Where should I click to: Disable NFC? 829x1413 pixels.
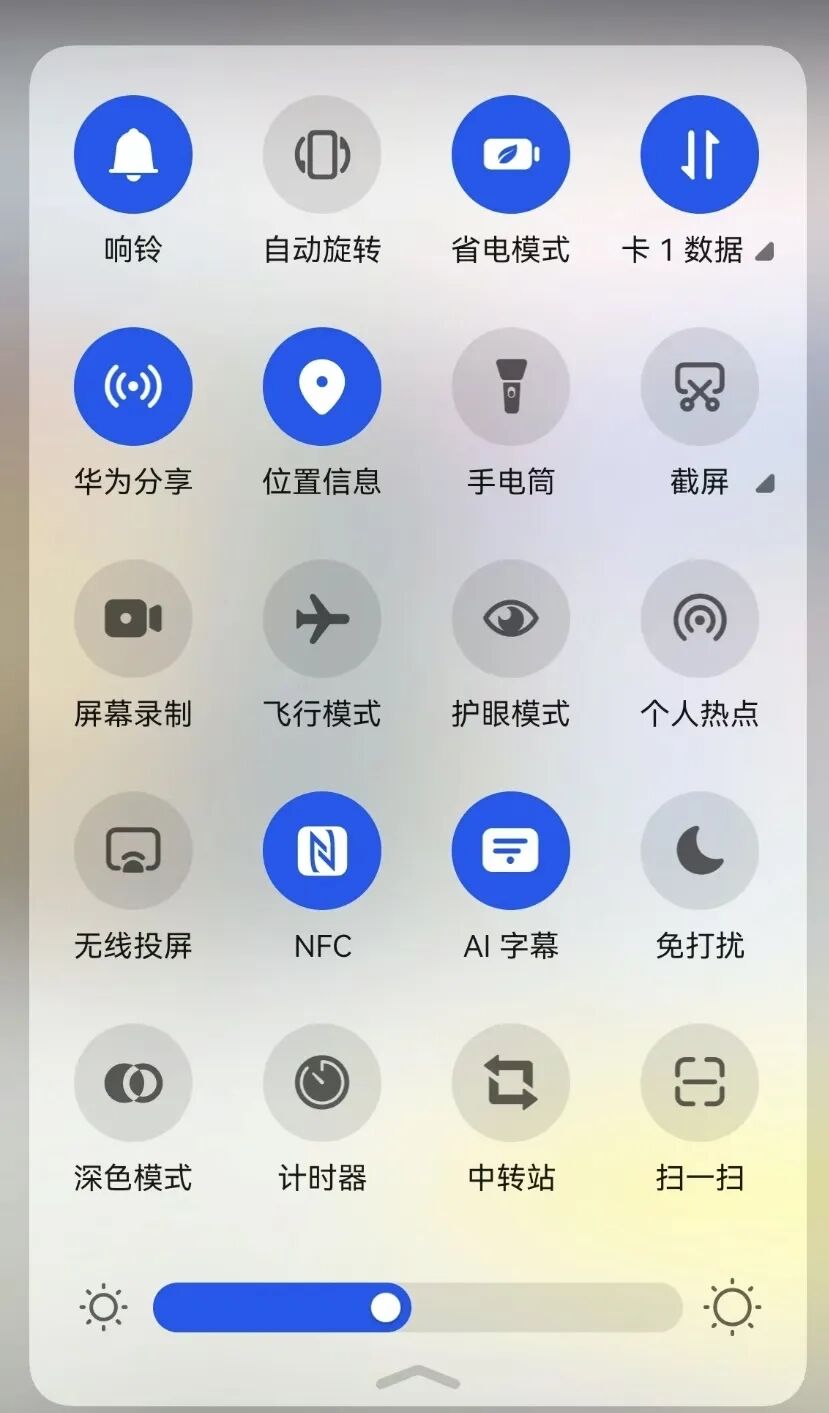click(x=322, y=851)
